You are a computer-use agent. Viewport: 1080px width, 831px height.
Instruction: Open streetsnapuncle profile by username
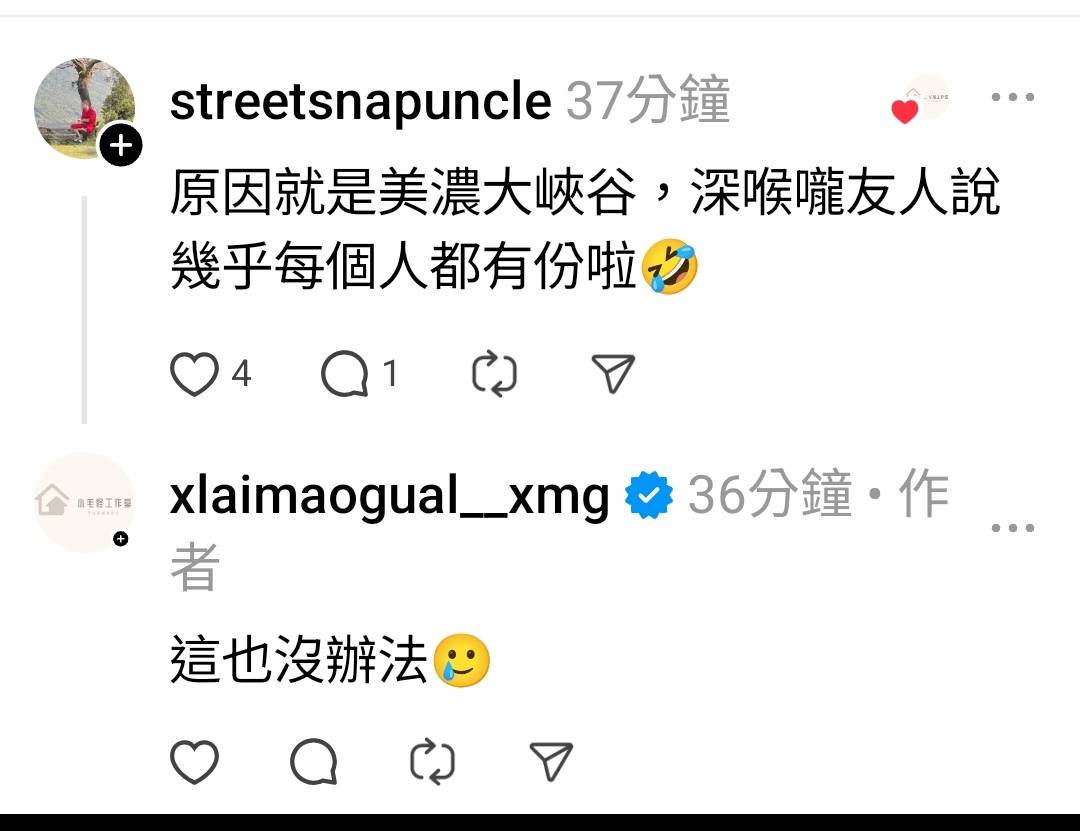click(360, 101)
